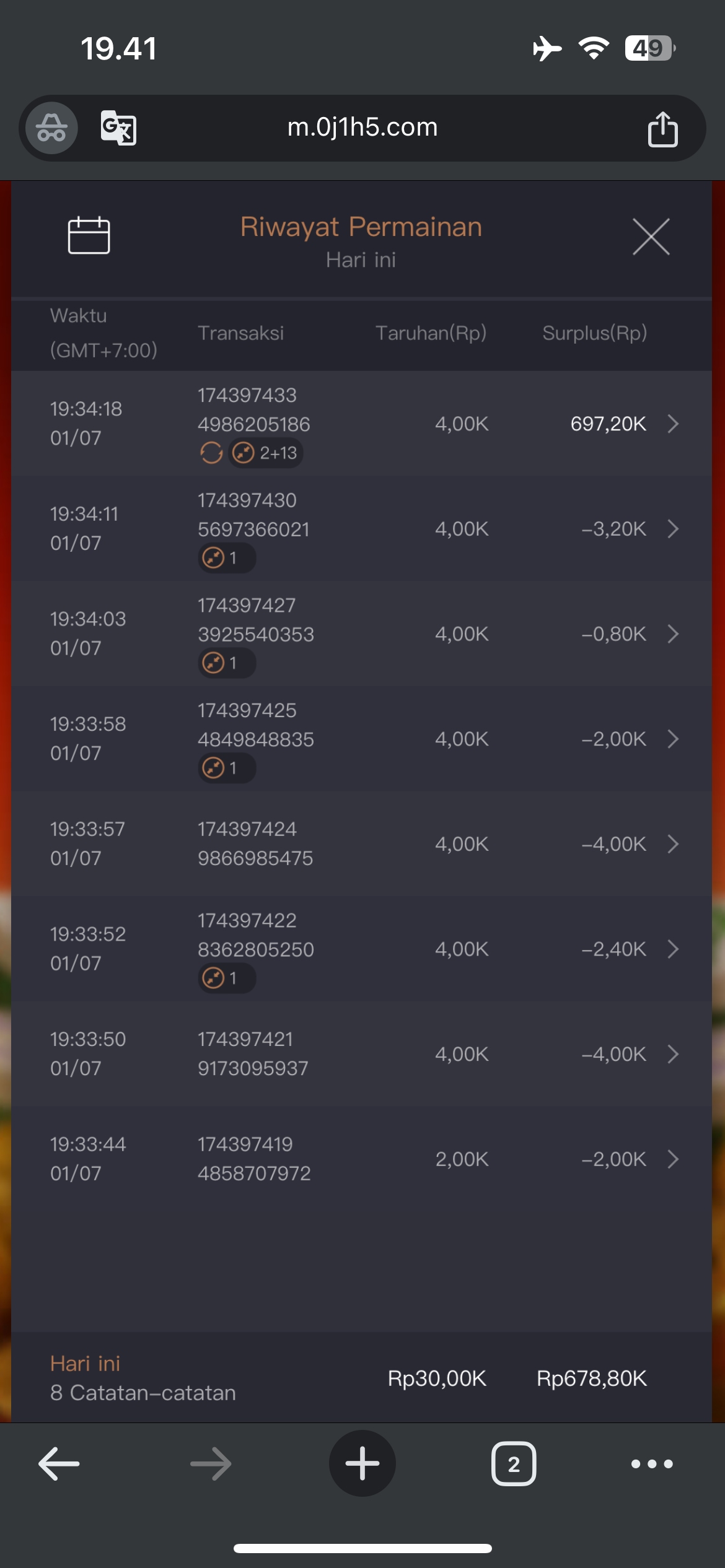Share the current page
The height and width of the screenshot is (1568, 725).
pos(662,129)
